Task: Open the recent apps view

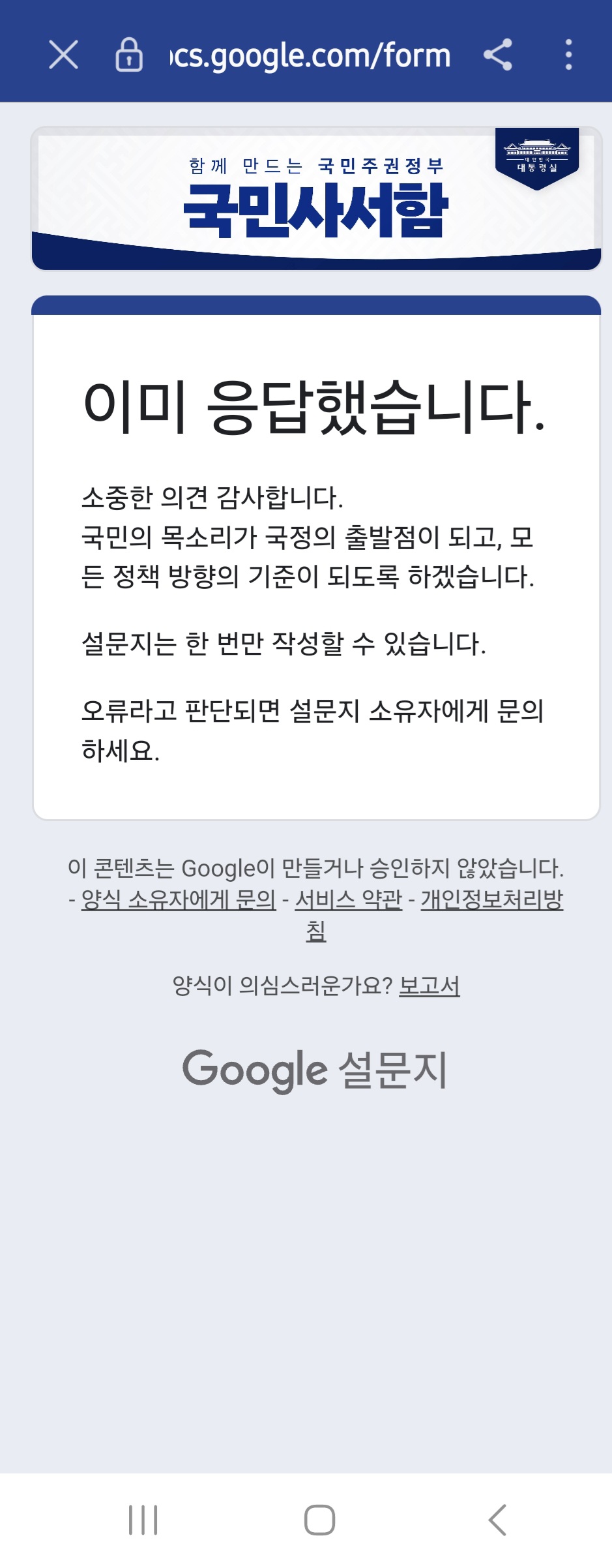Action: (143, 1520)
